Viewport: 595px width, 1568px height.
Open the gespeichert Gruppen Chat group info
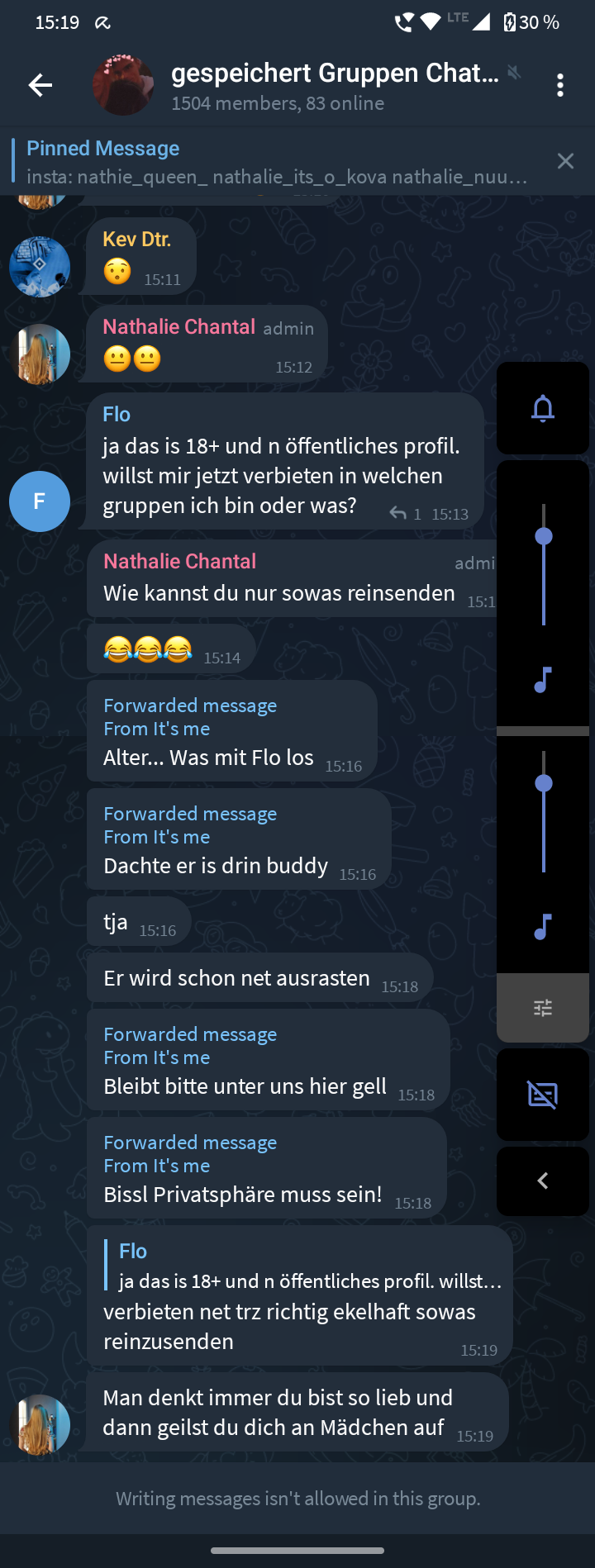pos(335,85)
